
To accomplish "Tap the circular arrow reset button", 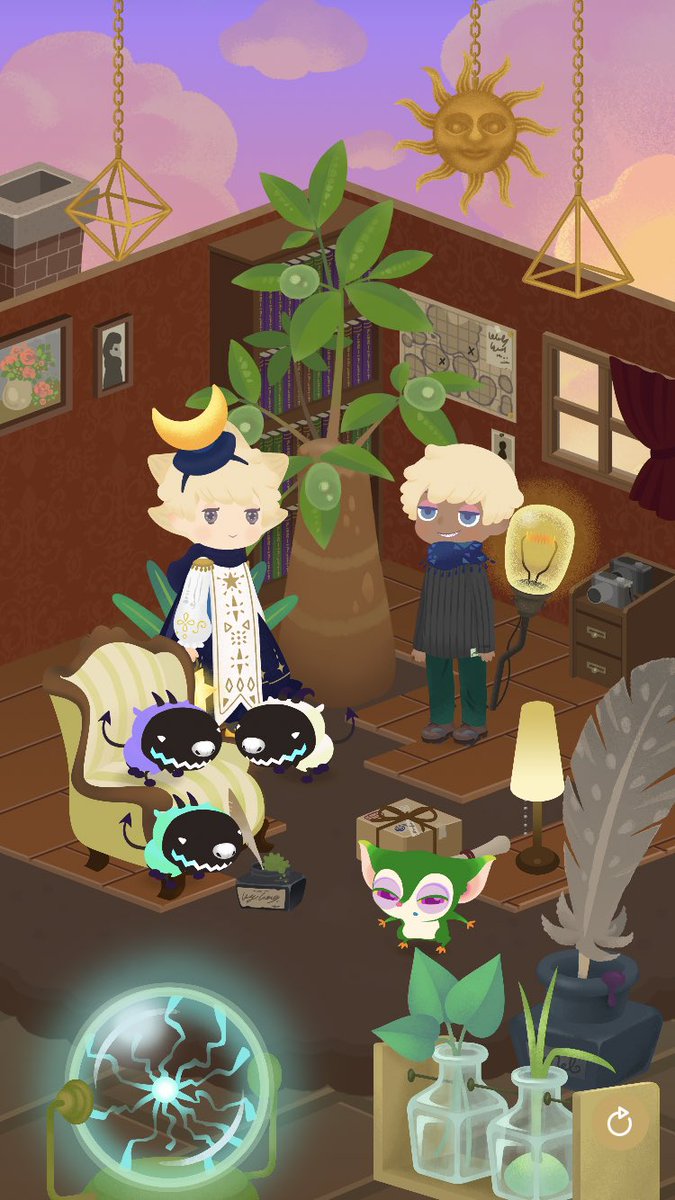I will pos(620,1123).
